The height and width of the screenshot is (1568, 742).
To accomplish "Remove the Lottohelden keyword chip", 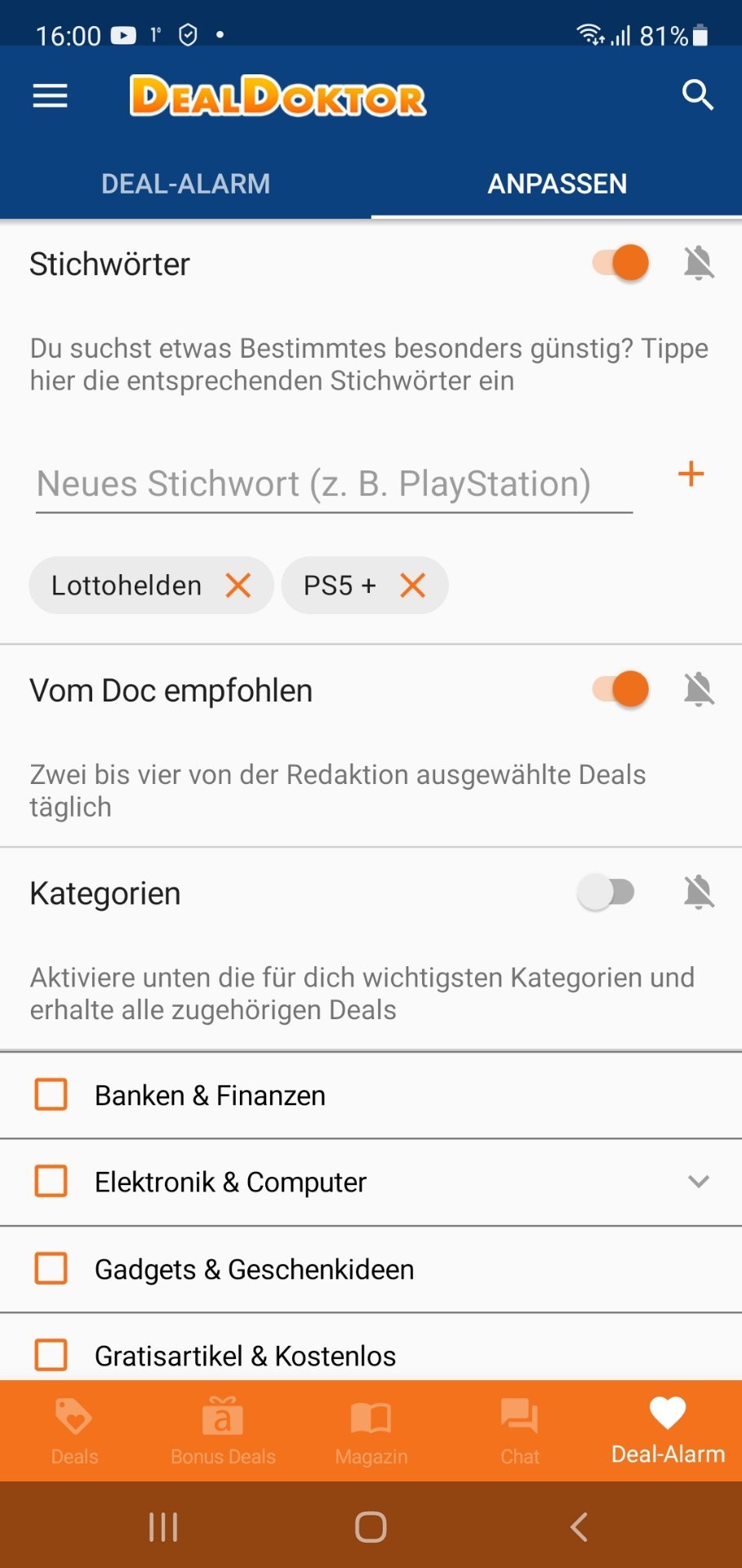I will click(x=238, y=585).
